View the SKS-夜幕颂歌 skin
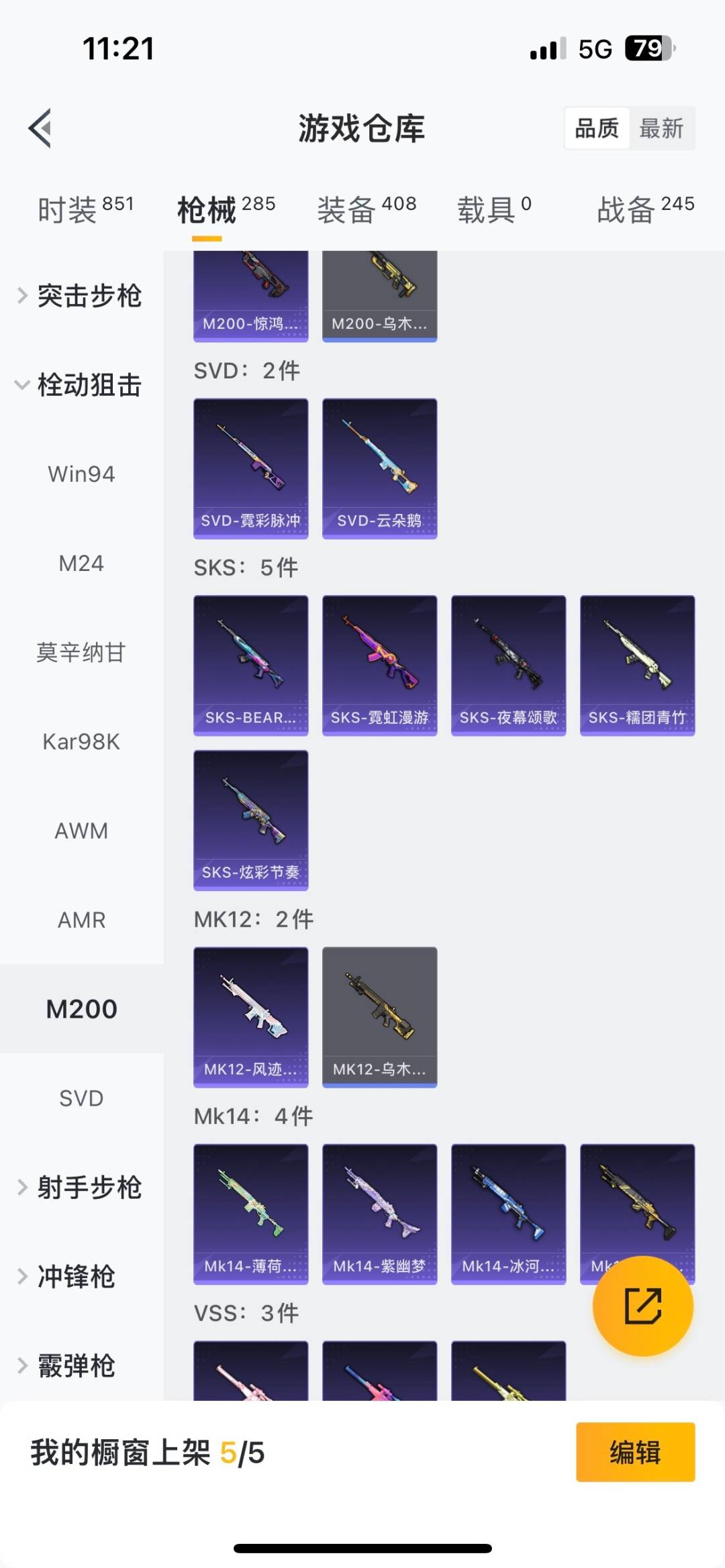Image resolution: width=725 pixels, height=1568 pixels. 509,665
